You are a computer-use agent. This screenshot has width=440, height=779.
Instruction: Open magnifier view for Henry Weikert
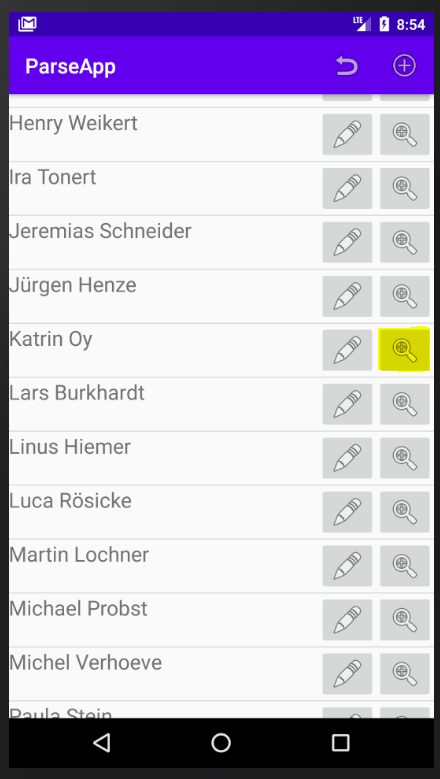405,134
